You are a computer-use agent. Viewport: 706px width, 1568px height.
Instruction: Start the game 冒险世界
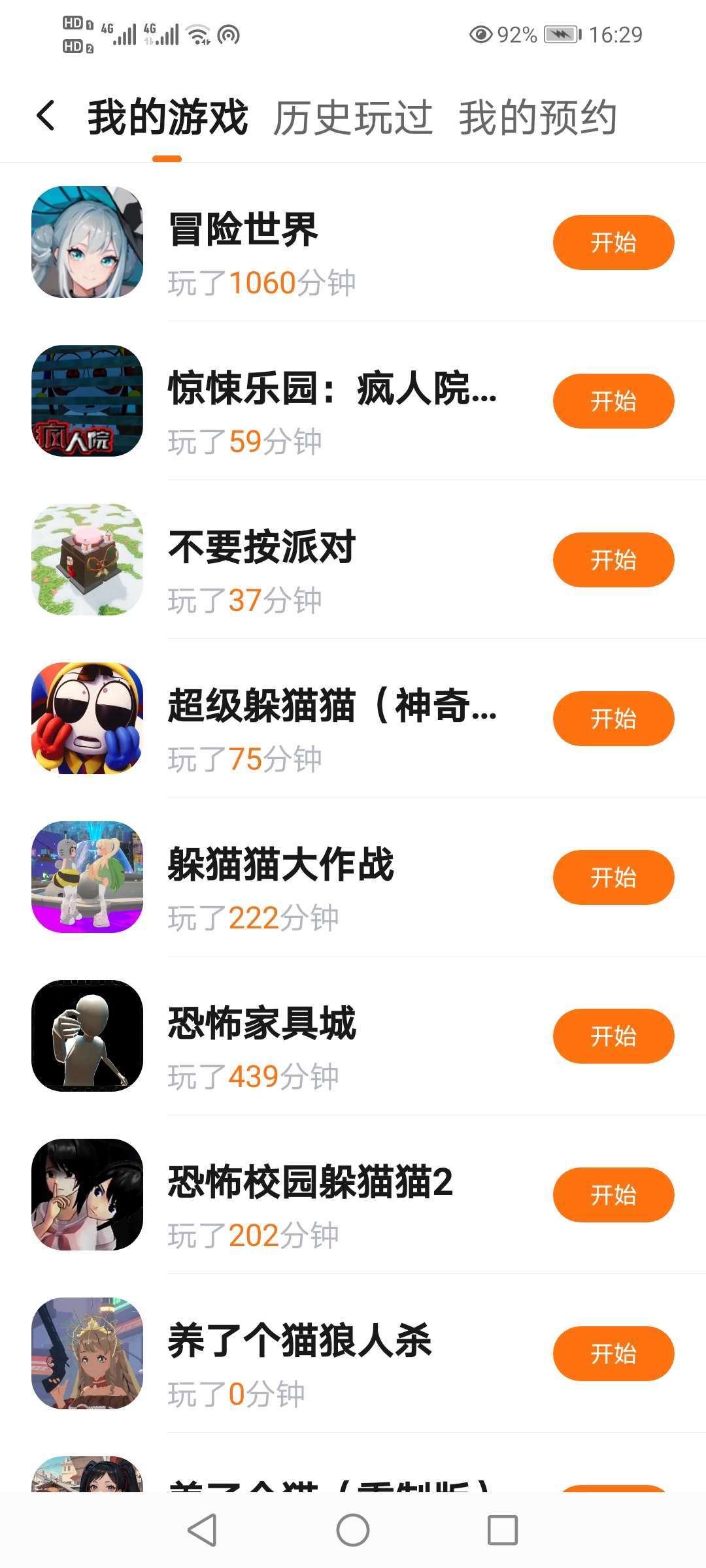pos(613,242)
